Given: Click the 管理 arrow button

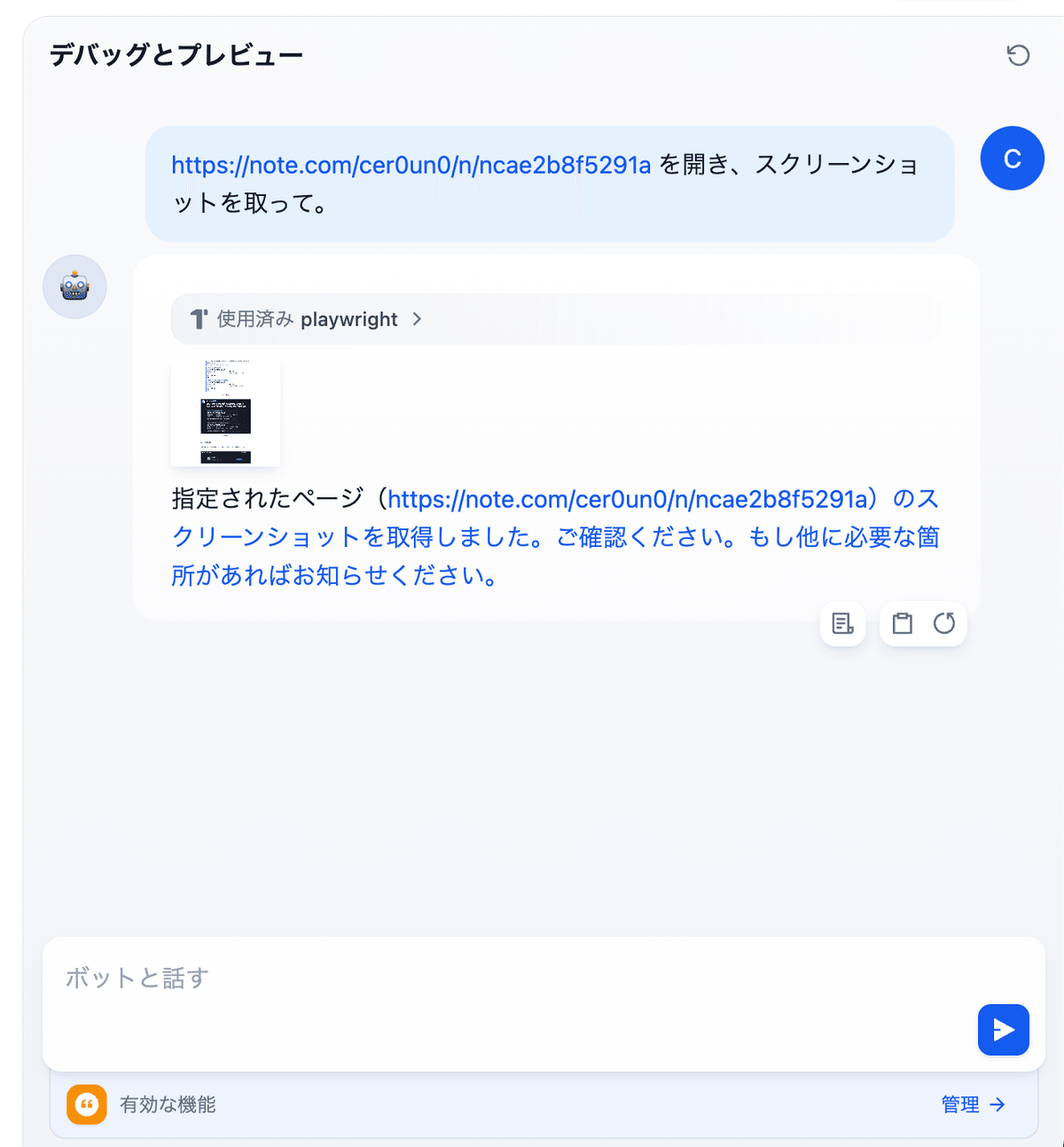Looking at the screenshot, I should [x=997, y=1104].
